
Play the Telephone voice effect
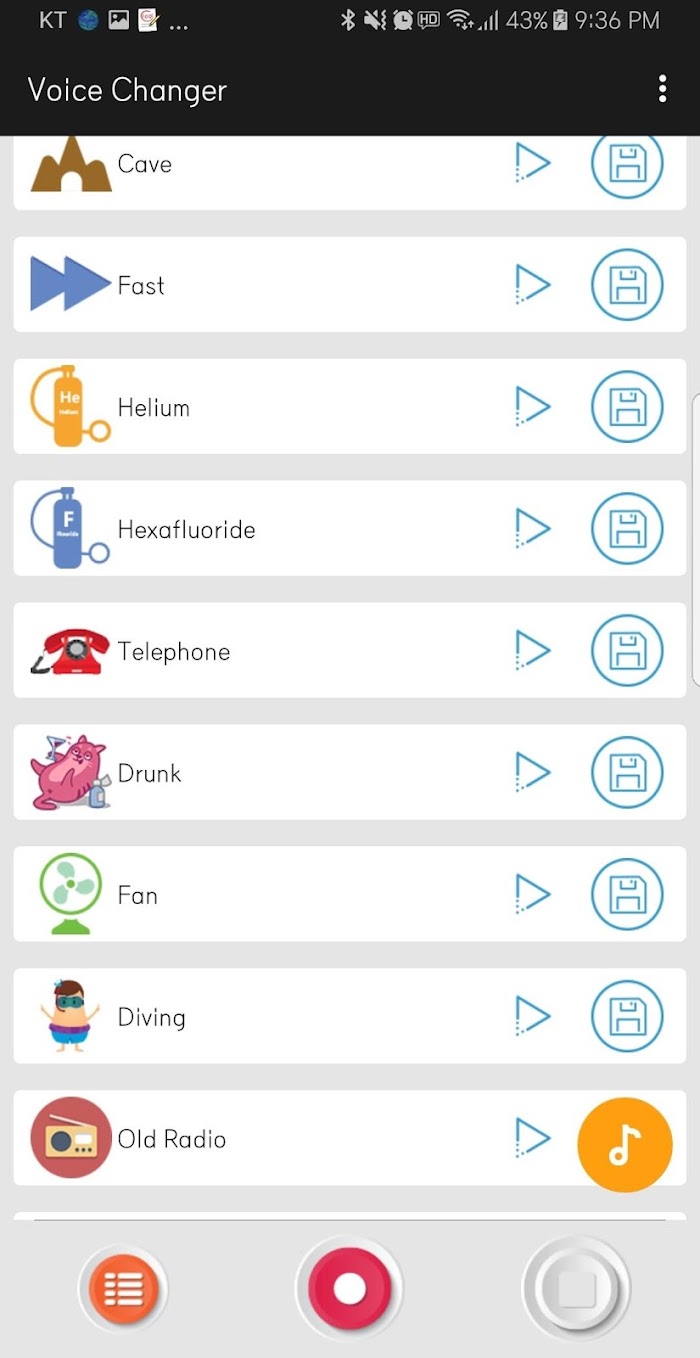pos(533,651)
